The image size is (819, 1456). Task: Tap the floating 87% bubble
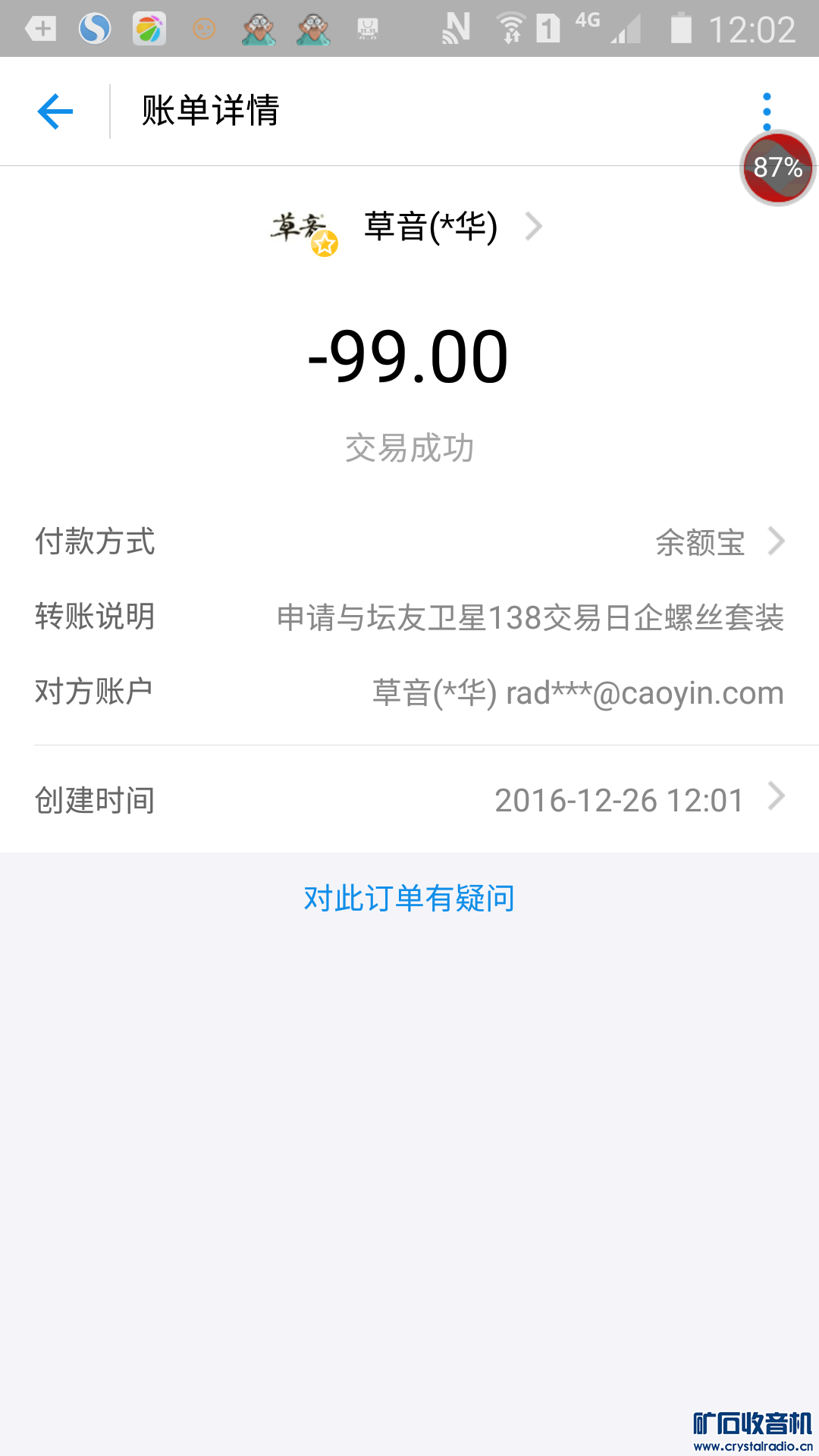point(777,168)
